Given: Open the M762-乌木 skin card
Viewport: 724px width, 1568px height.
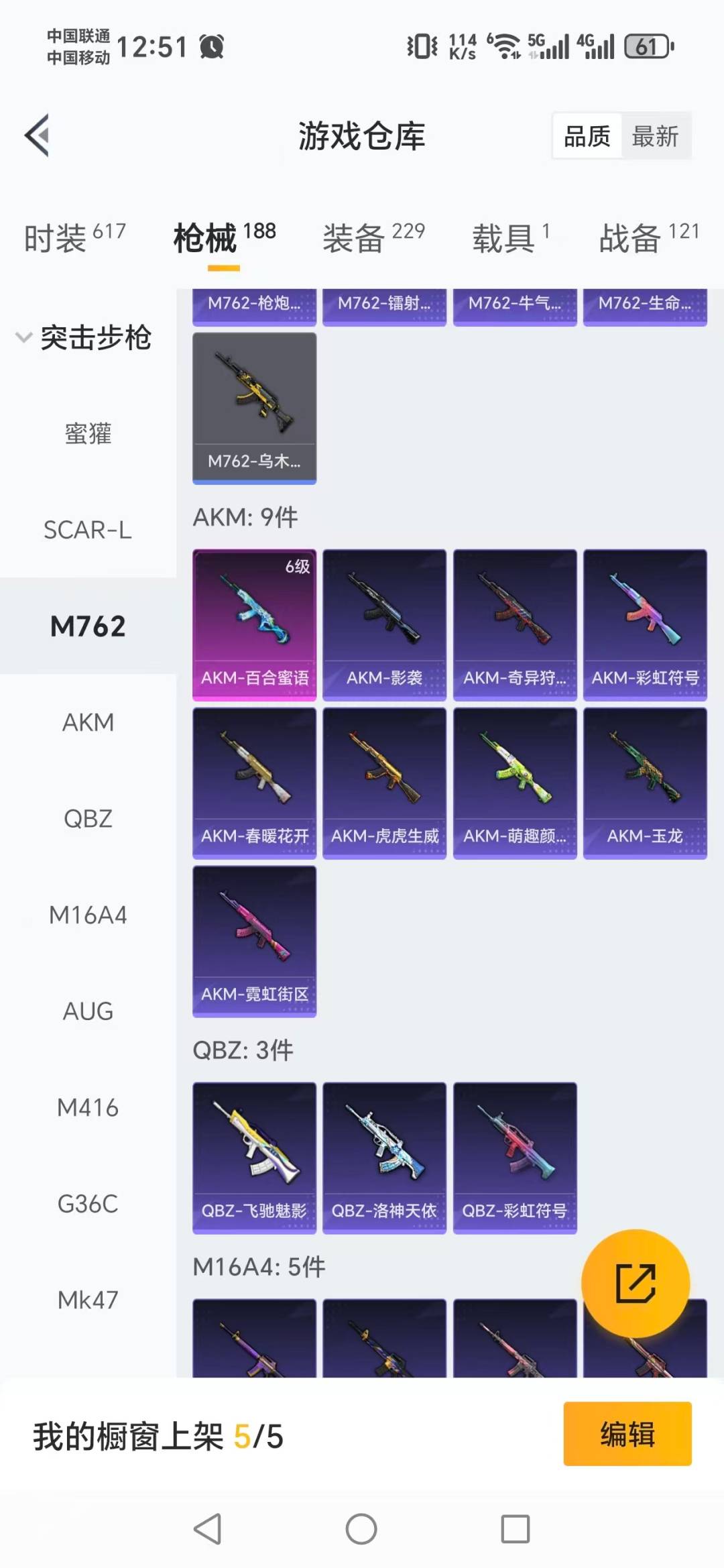Looking at the screenshot, I should tap(254, 408).
